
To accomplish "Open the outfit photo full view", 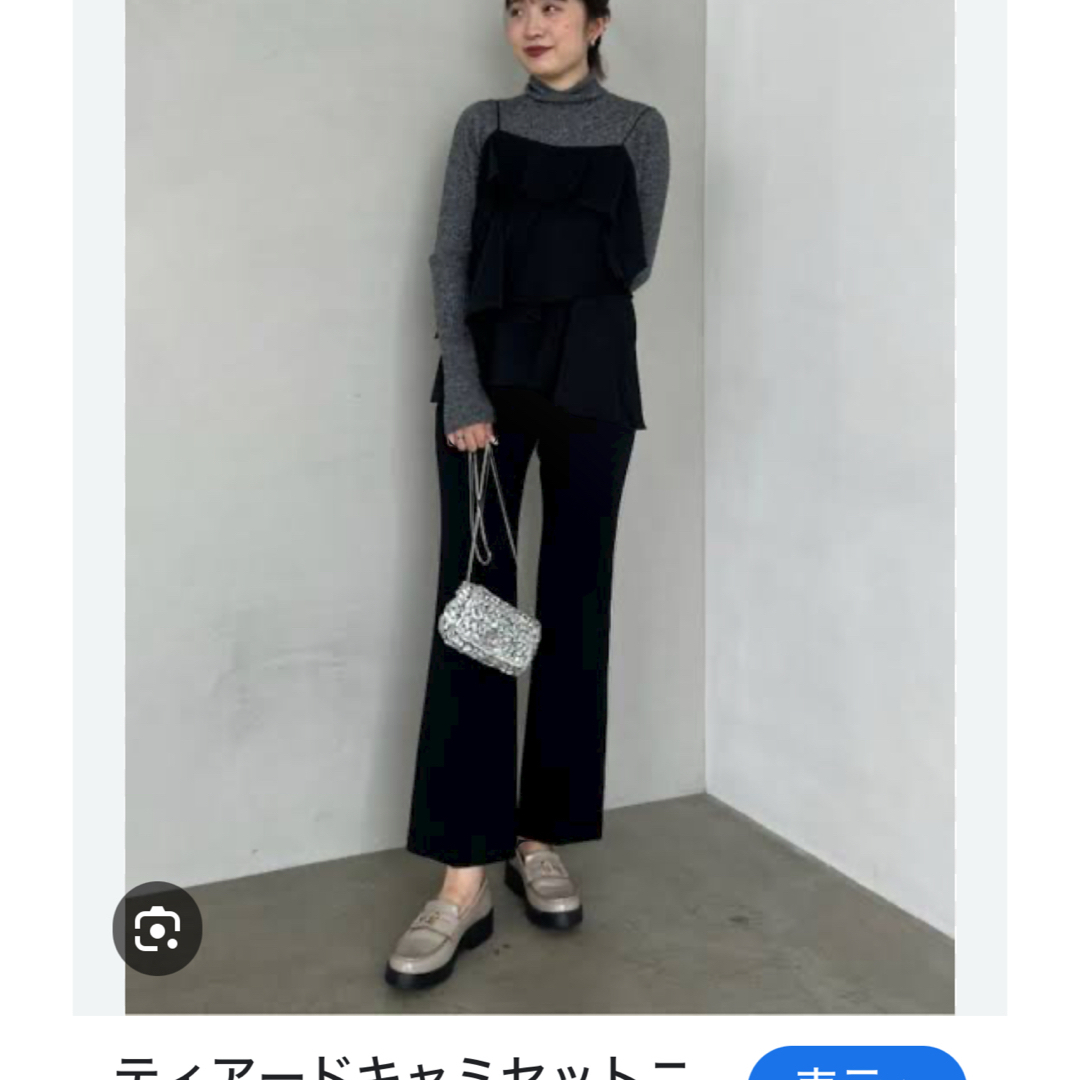I will click(540, 500).
